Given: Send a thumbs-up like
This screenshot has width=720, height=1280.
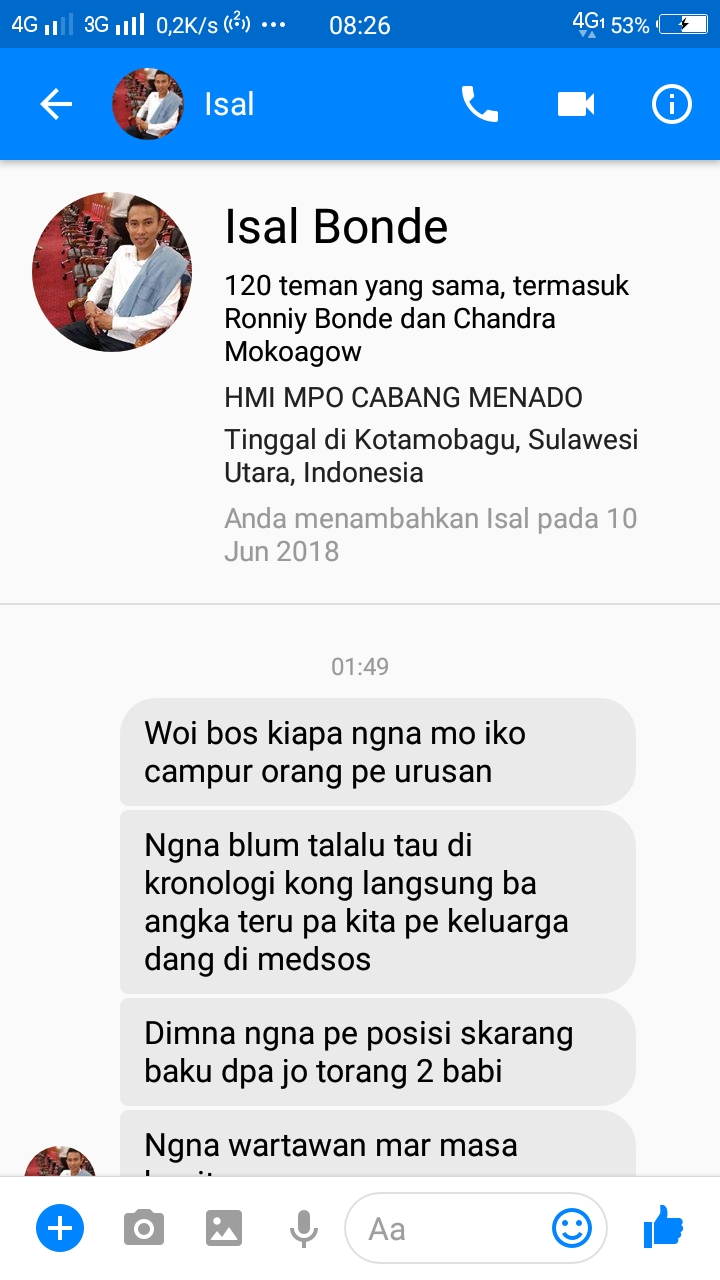Looking at the screenshot, I should (662, 1226).
